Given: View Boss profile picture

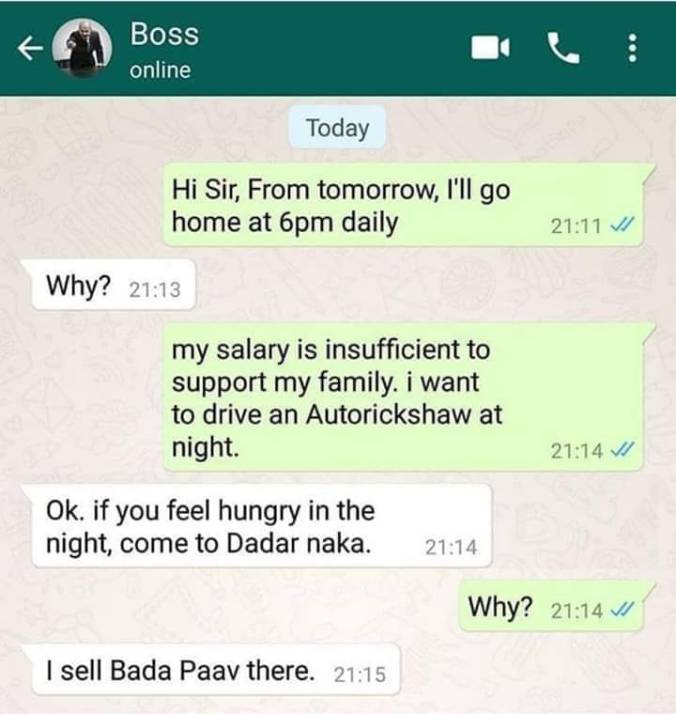Looking at the screenshot, I should tap(85, 49).
